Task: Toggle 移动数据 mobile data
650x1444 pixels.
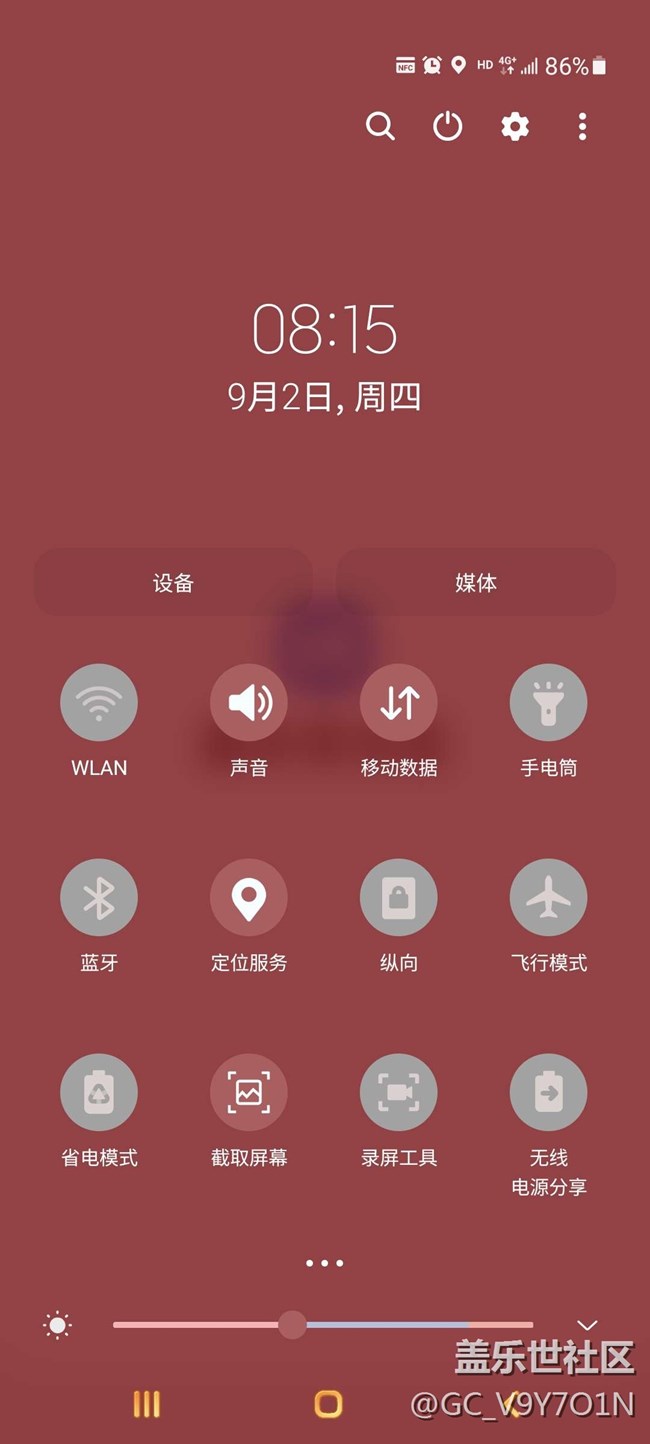Action: pyautogui.click(x=399, y=703)
